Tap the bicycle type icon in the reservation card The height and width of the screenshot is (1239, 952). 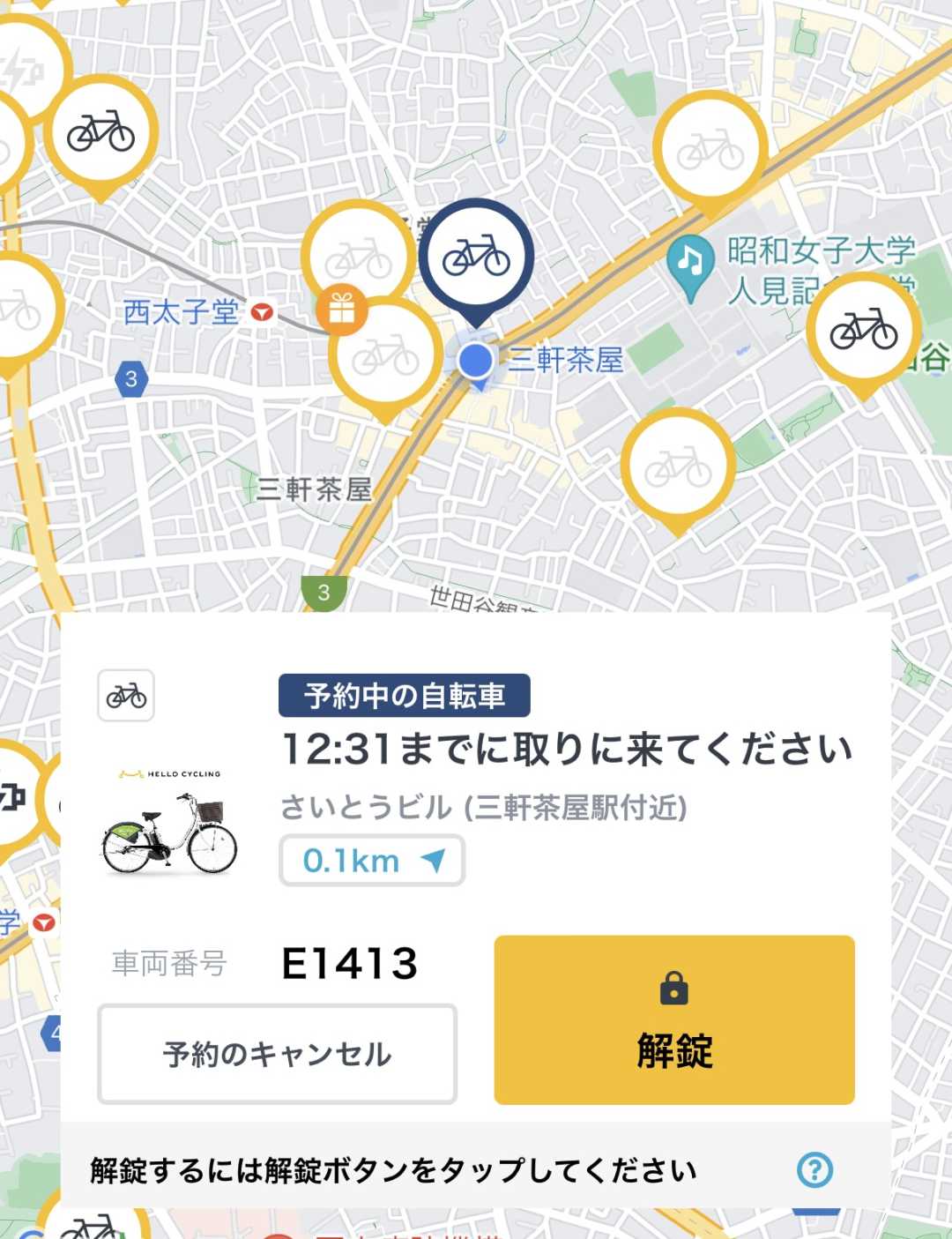126,696
